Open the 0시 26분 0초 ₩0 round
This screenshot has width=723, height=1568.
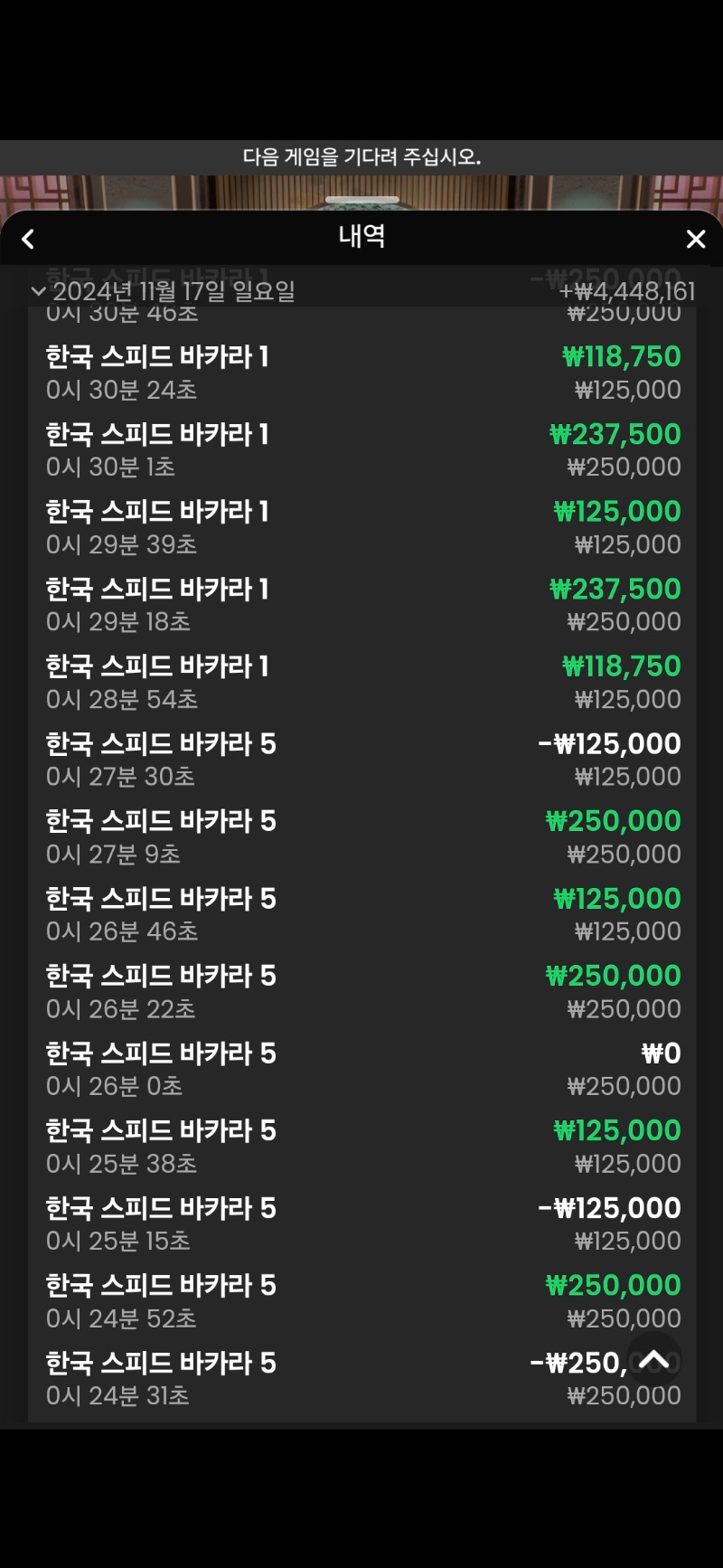(361, 1069)
